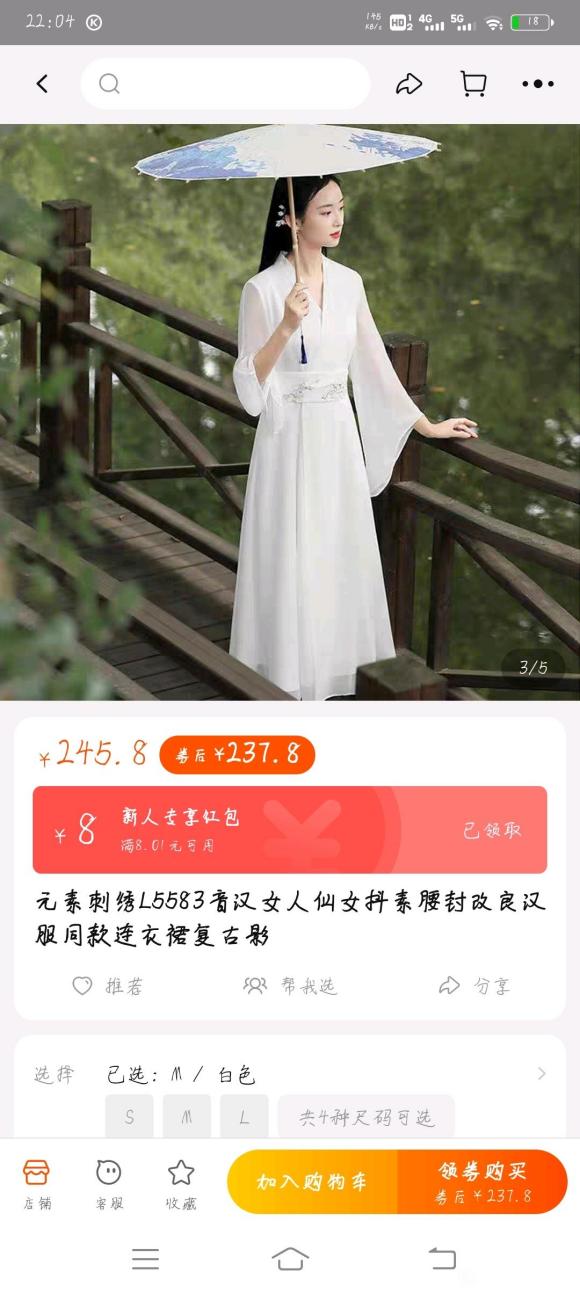The width and height of the screenshot is (580, 1293).
Task: Expand the 选择 size and color row
Action: pos(290,1075)
